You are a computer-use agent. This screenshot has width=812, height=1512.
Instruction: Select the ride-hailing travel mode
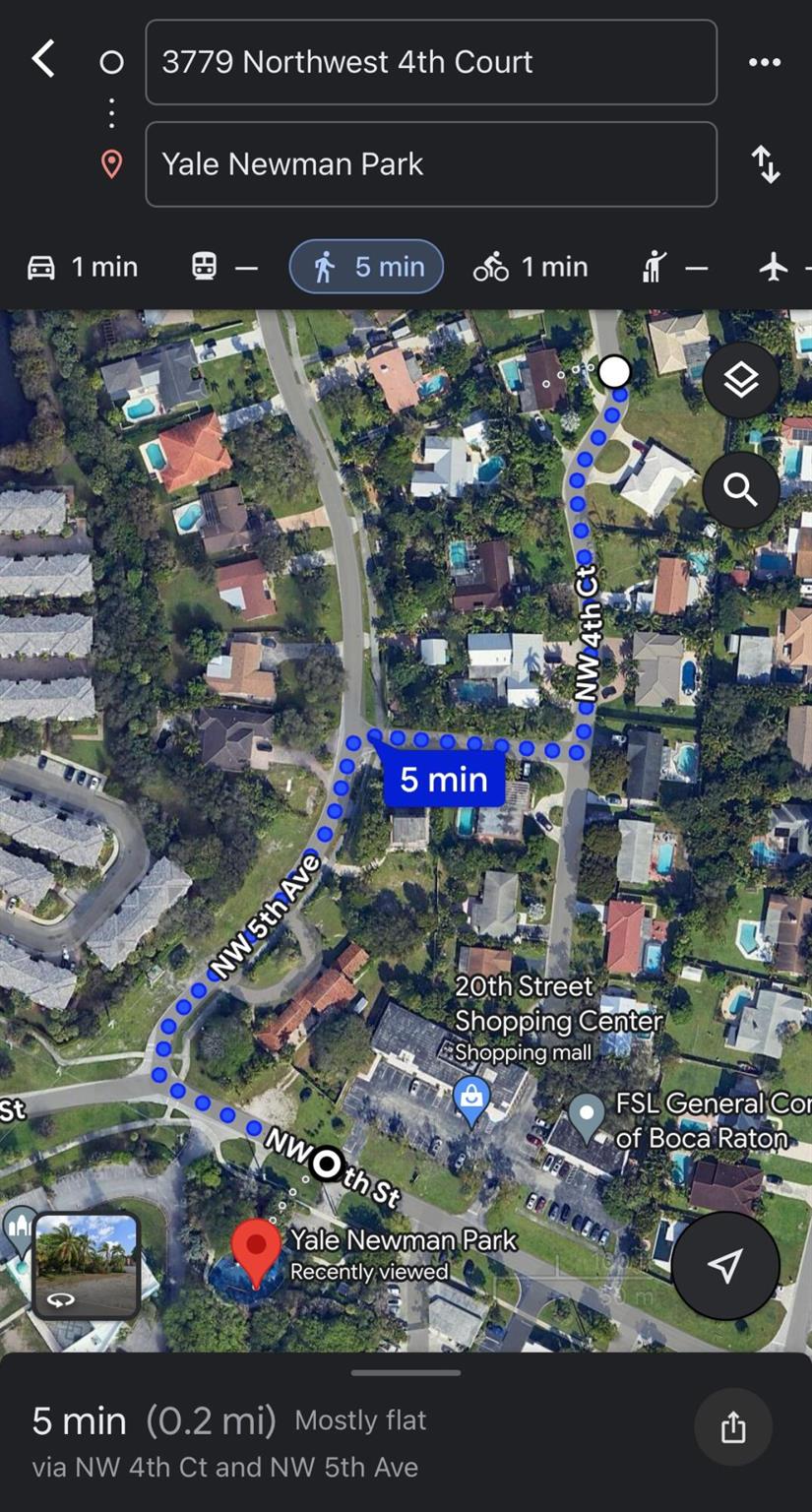click(674, 267)
